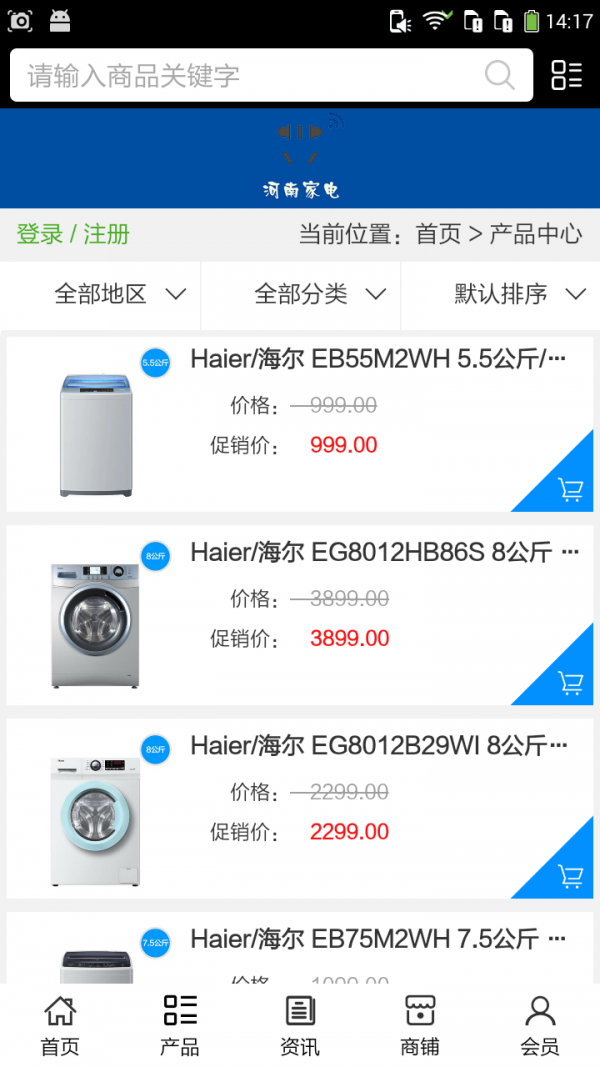The width and height of the screenshot is (600, 1067).
Task: Open the 会员 tab
Action: pos(540,1025)
